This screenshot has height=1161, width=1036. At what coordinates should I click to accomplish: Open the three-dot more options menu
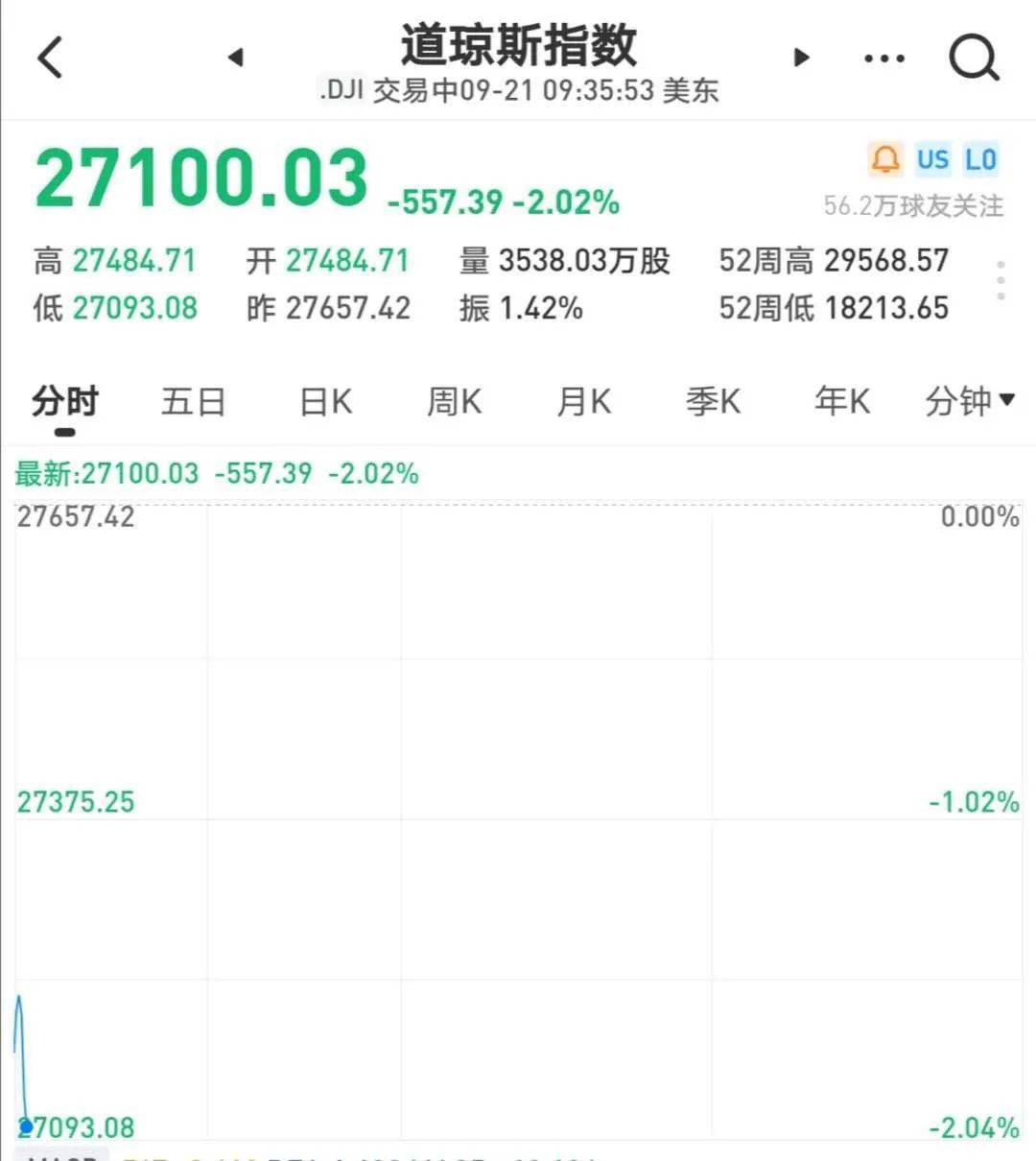point(883,59)
